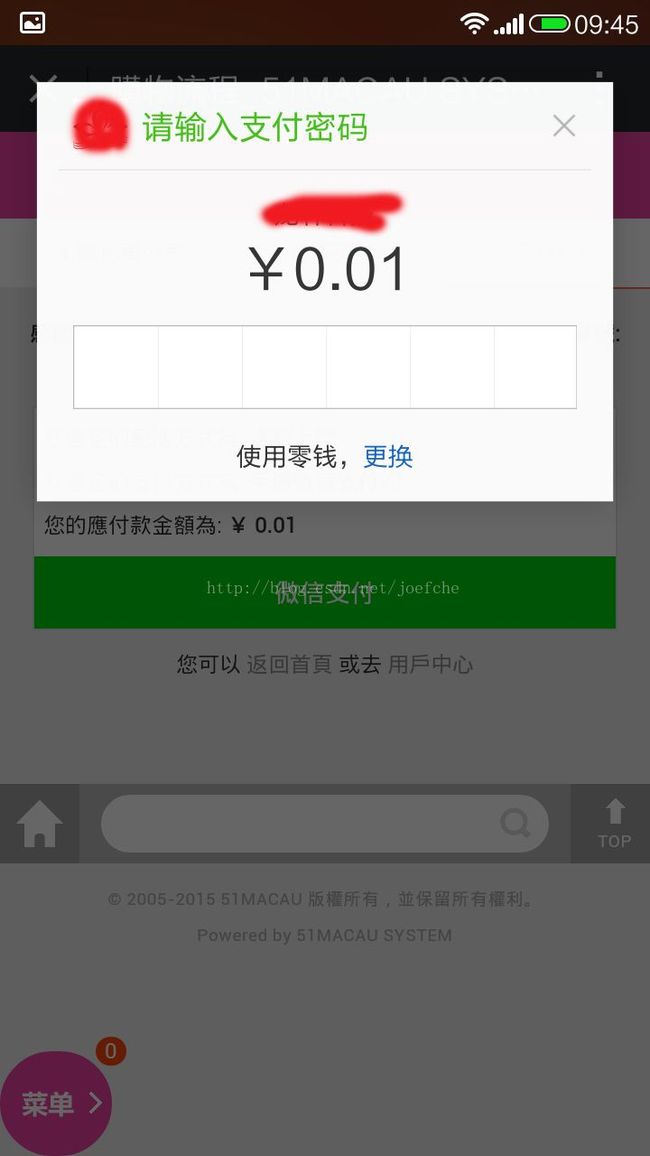
Task: Close the payment password dialog
Action: tap(564, 126)
